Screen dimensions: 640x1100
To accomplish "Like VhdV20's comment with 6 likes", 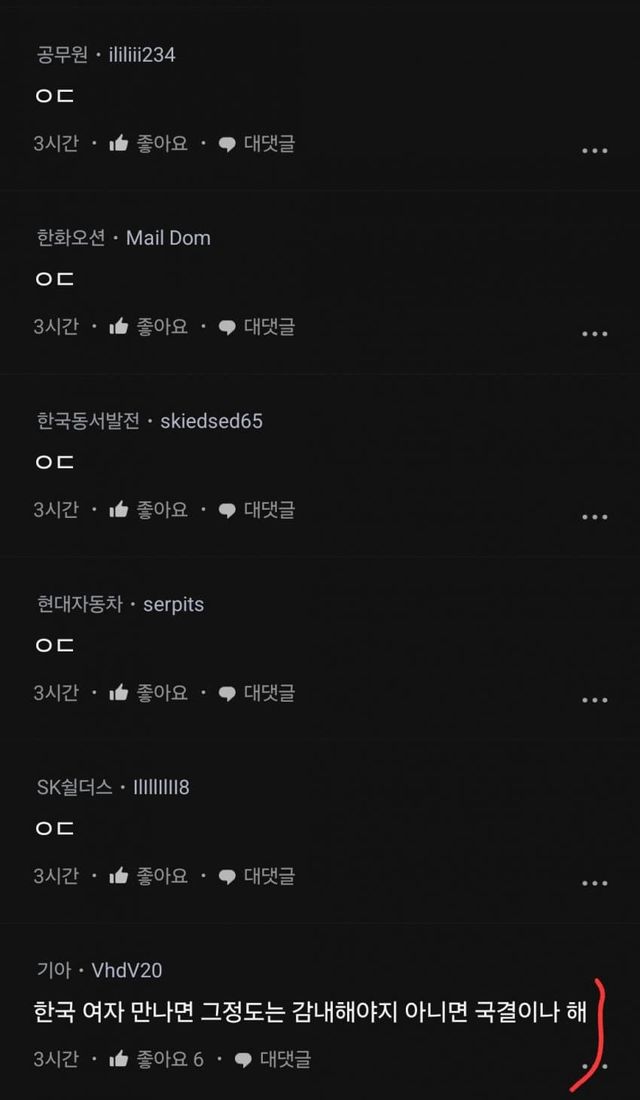I will pos(156,1059).
